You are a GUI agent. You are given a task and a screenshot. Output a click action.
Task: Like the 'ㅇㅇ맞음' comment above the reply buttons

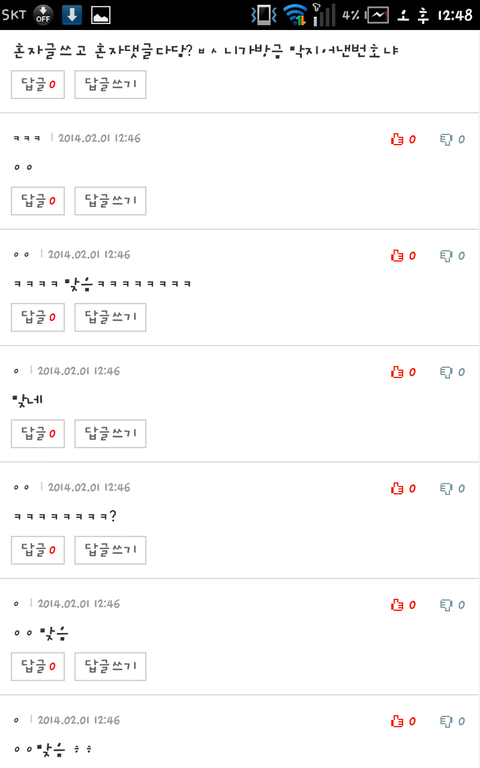[403, 605]
